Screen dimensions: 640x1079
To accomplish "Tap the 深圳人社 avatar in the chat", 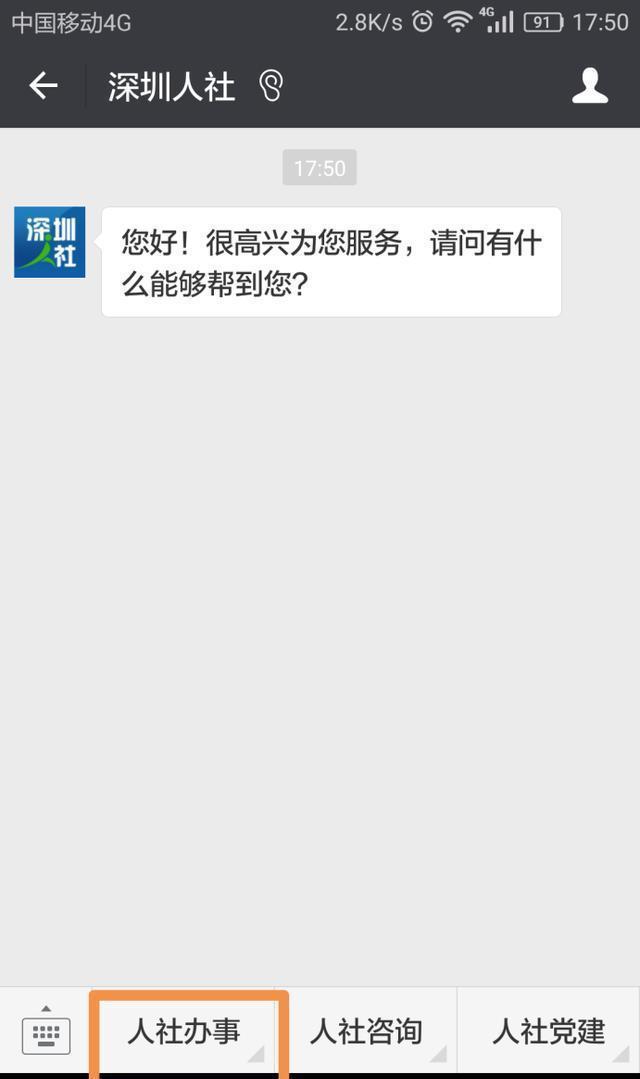I will (x=50, y=242).
